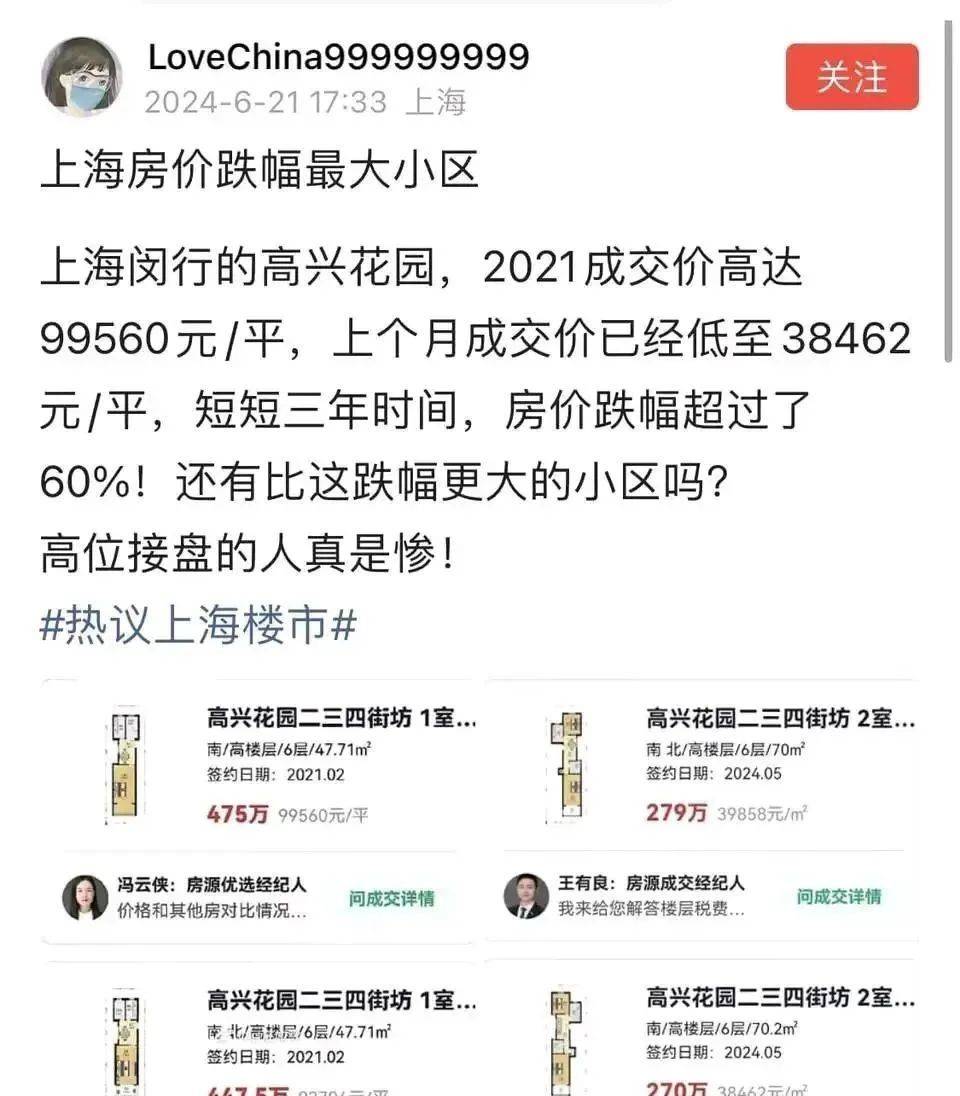Open the #热议上海楼市# hashtag
The image size is (960, 1096).
tap(198, 627)
